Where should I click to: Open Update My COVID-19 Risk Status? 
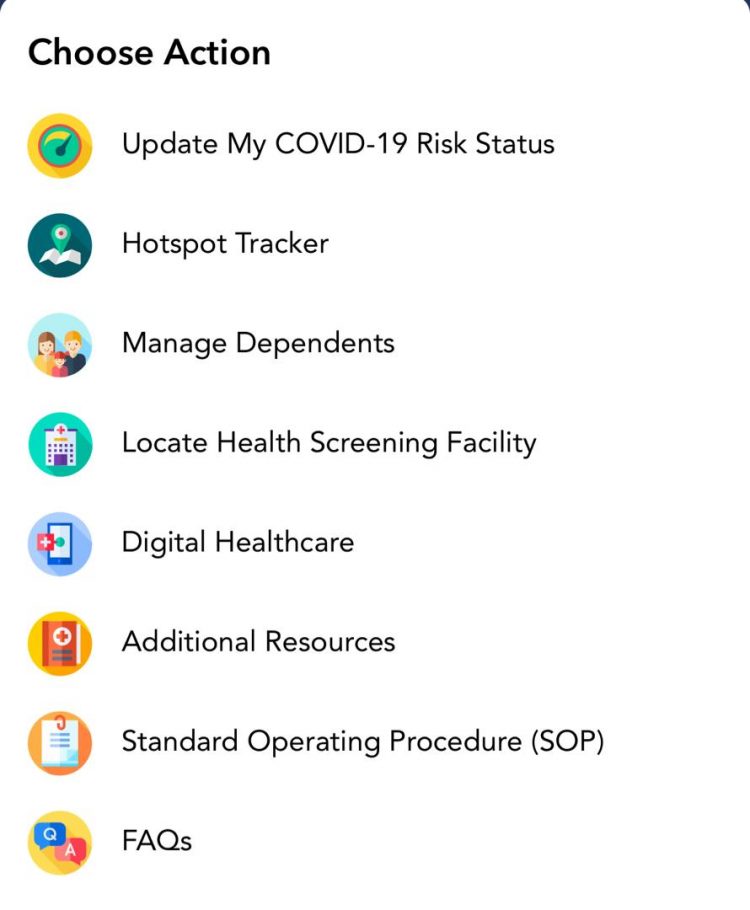click(x=337, y=144)
